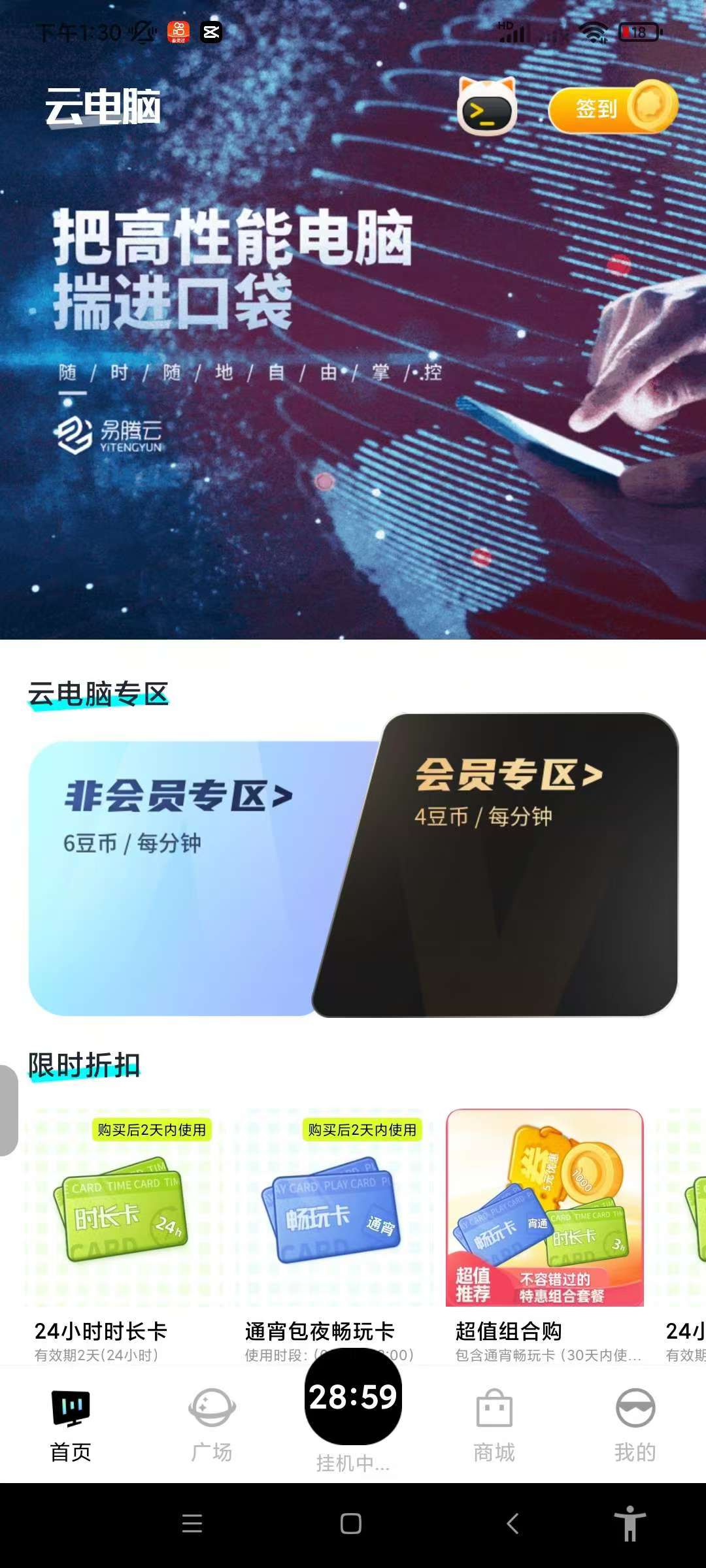This screenshot has height=1568, width=706.
Task: Go back with the system back button
Action: tap(513, 1524)
